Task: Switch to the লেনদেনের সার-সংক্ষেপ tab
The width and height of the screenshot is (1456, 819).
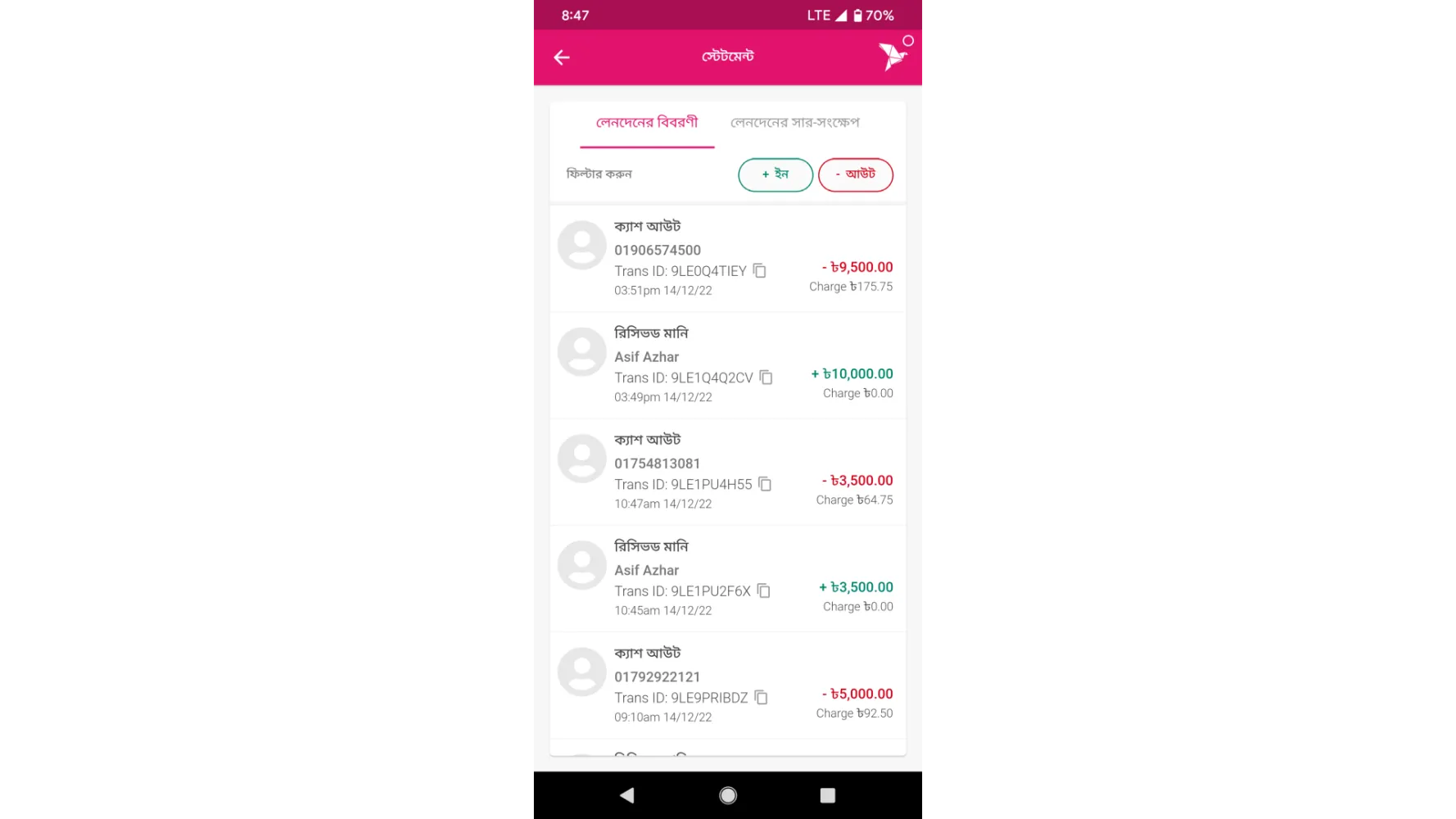Action: point(794,123)
